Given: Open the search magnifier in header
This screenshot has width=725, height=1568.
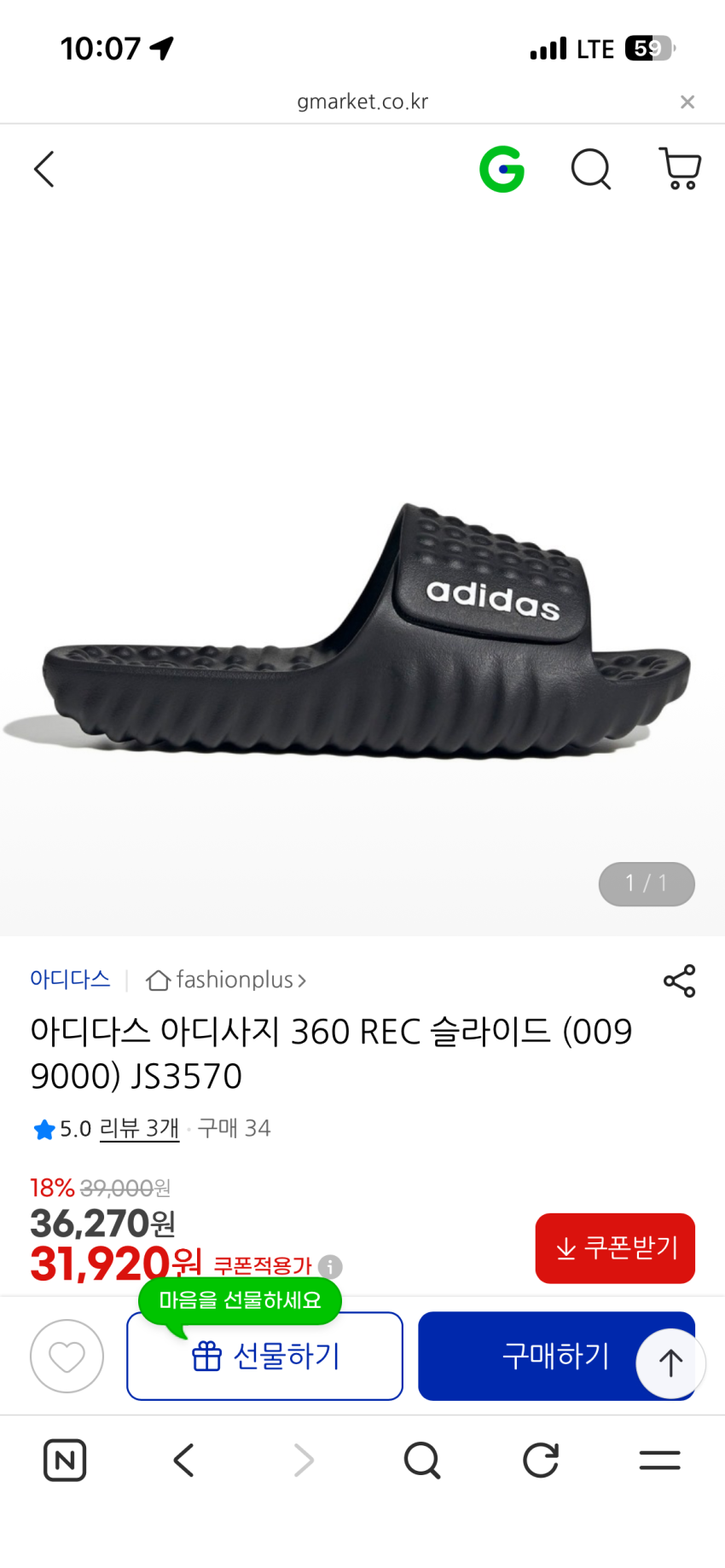Looking at the screenshot, I should (590, 169).
